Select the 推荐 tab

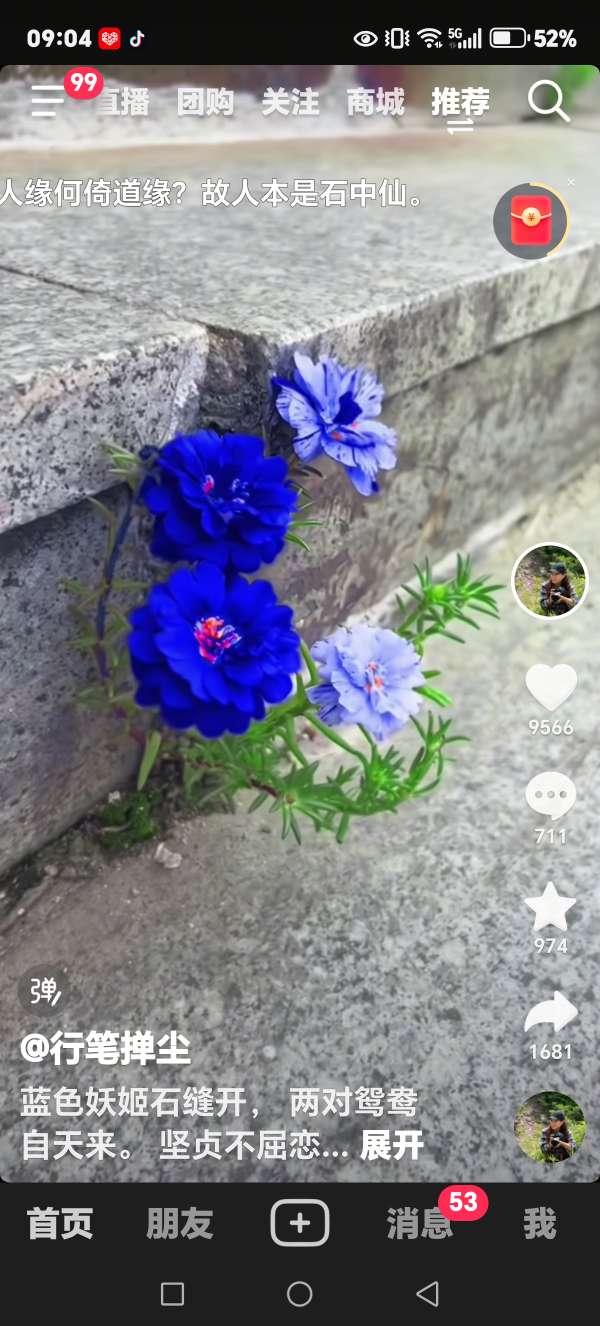coord(460,102)
